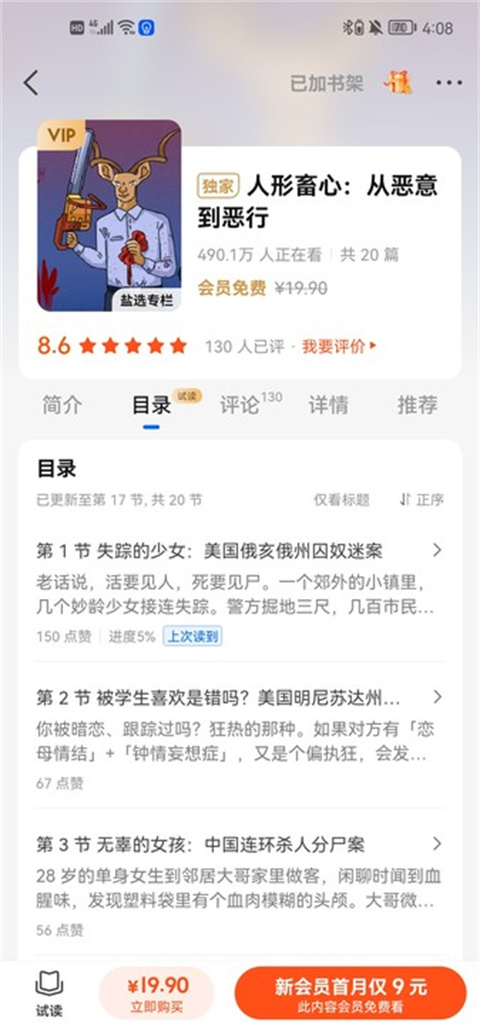Buy now for ¥19.90
Image resolution: width=480 pixels, height=1025 pixels.
(157, 994)
